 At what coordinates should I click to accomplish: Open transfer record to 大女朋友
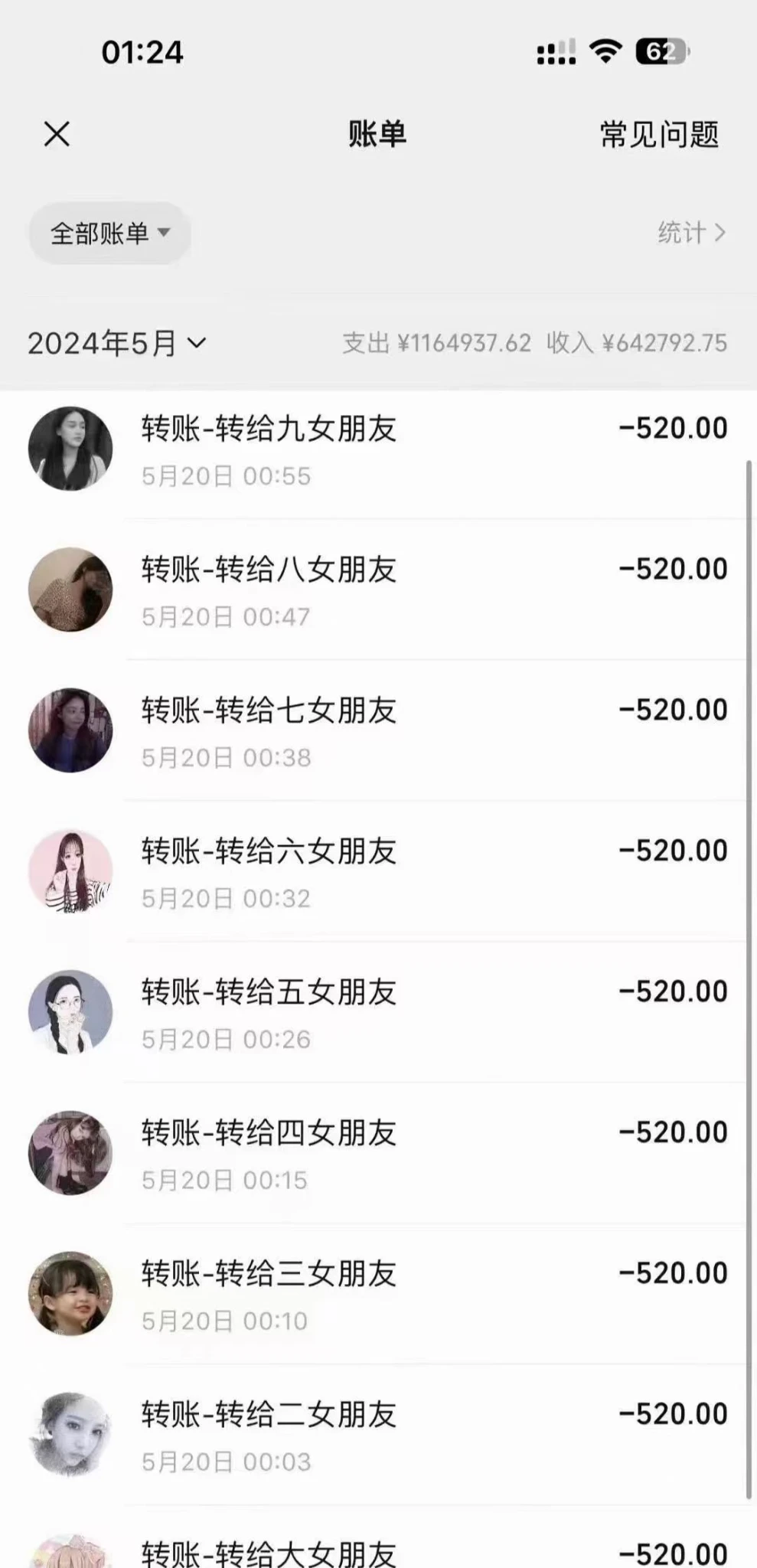pyautogui.click(x=378, y=1551)
